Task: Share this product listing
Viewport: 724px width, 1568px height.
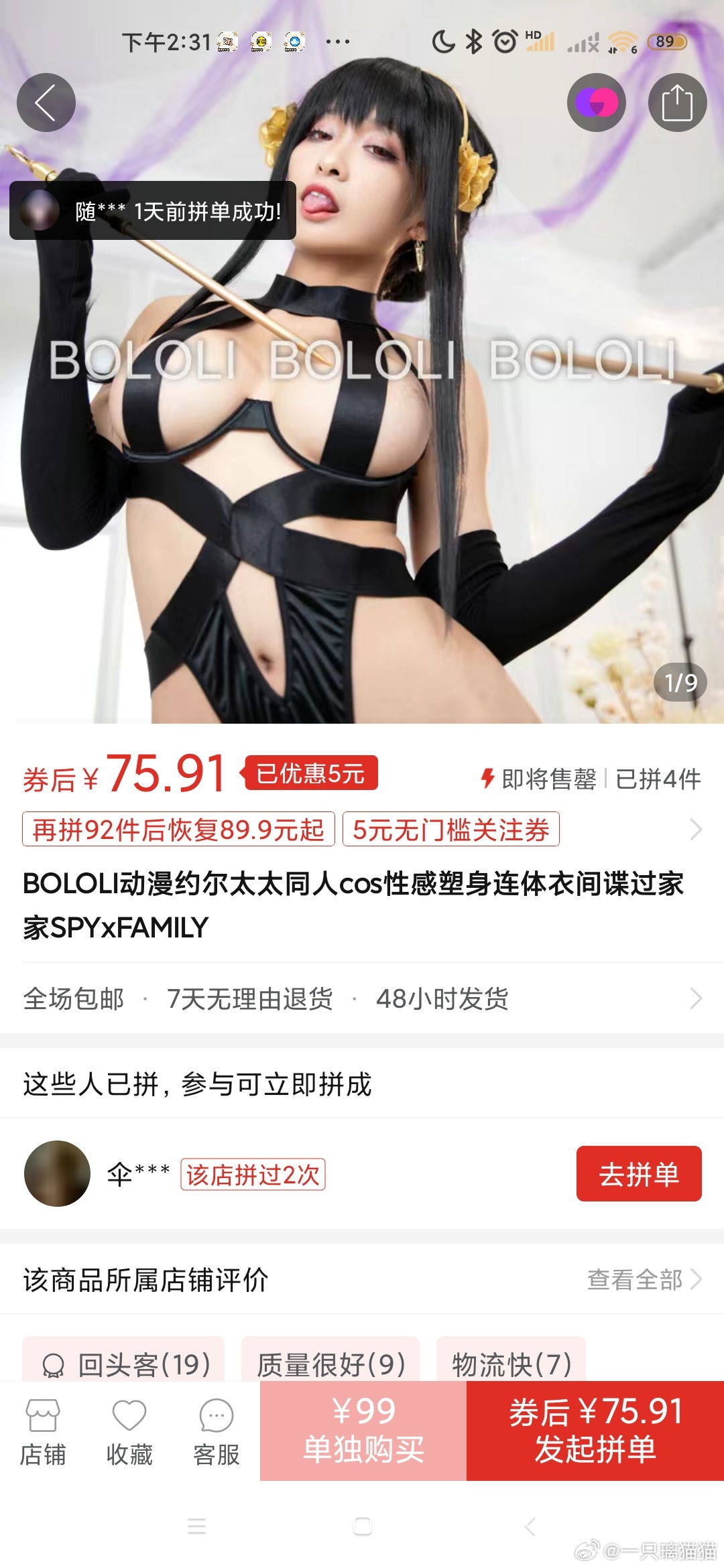Action: tap(677, 103)
